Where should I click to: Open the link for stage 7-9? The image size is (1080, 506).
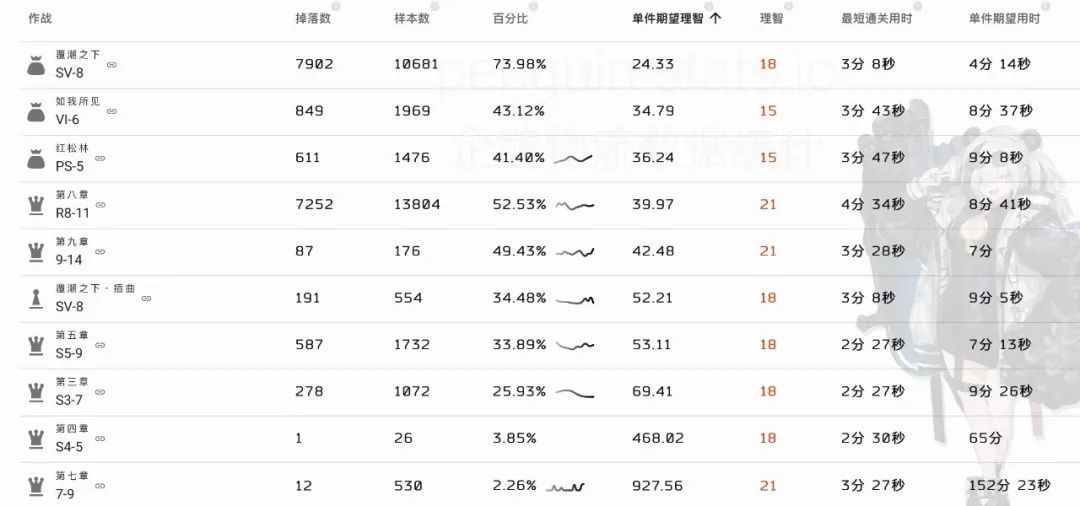[100, 485]
